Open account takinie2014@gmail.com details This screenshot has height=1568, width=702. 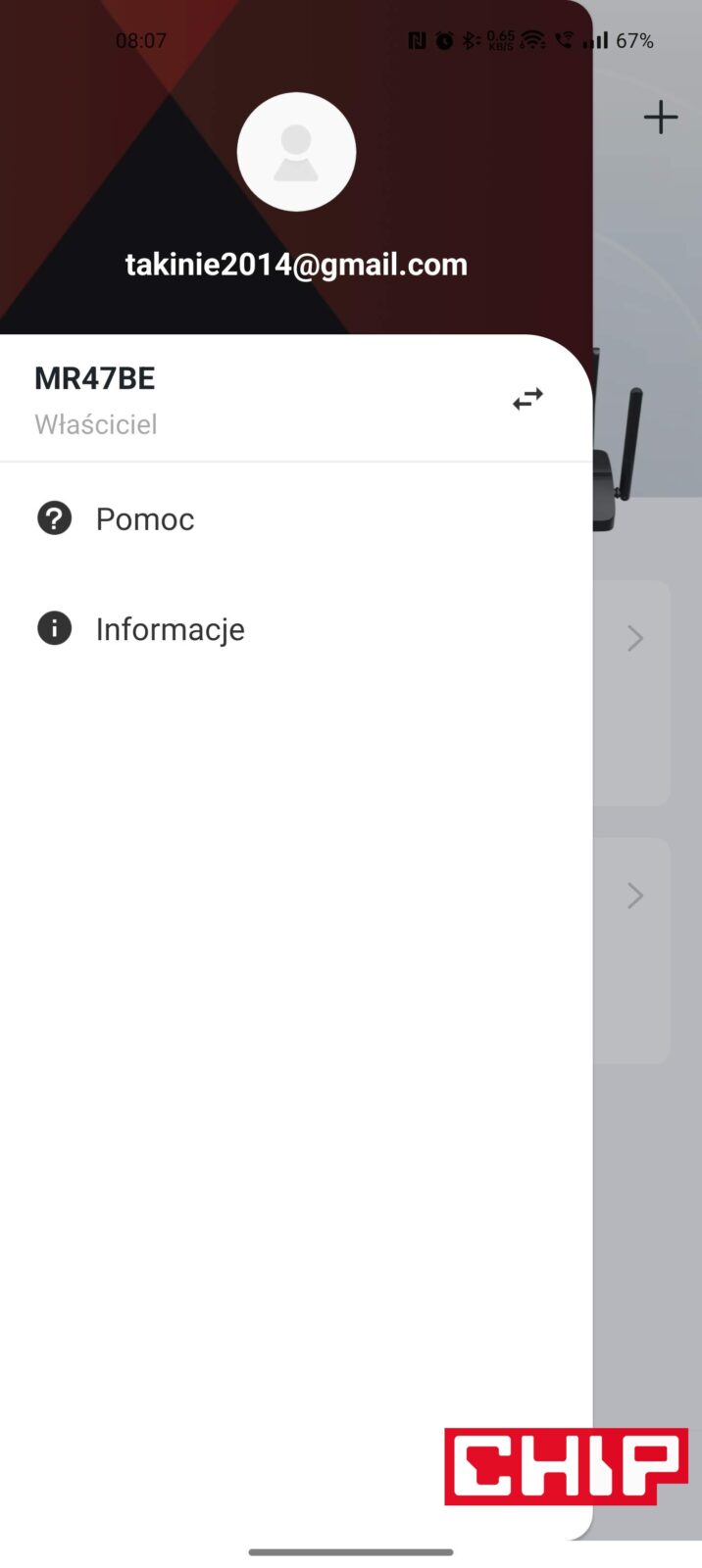tap(296, 265)
